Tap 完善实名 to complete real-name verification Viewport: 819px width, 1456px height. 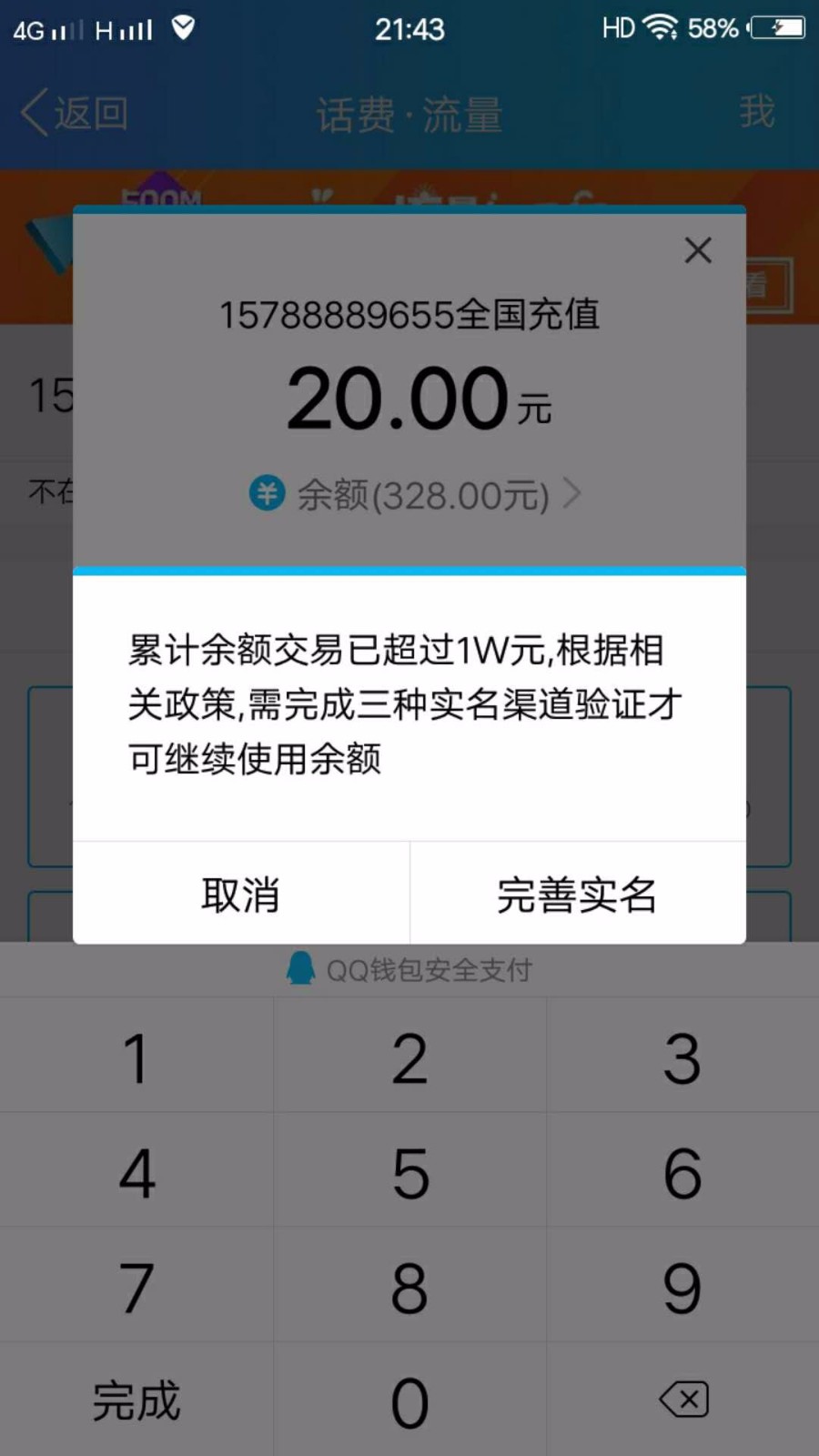577,895
